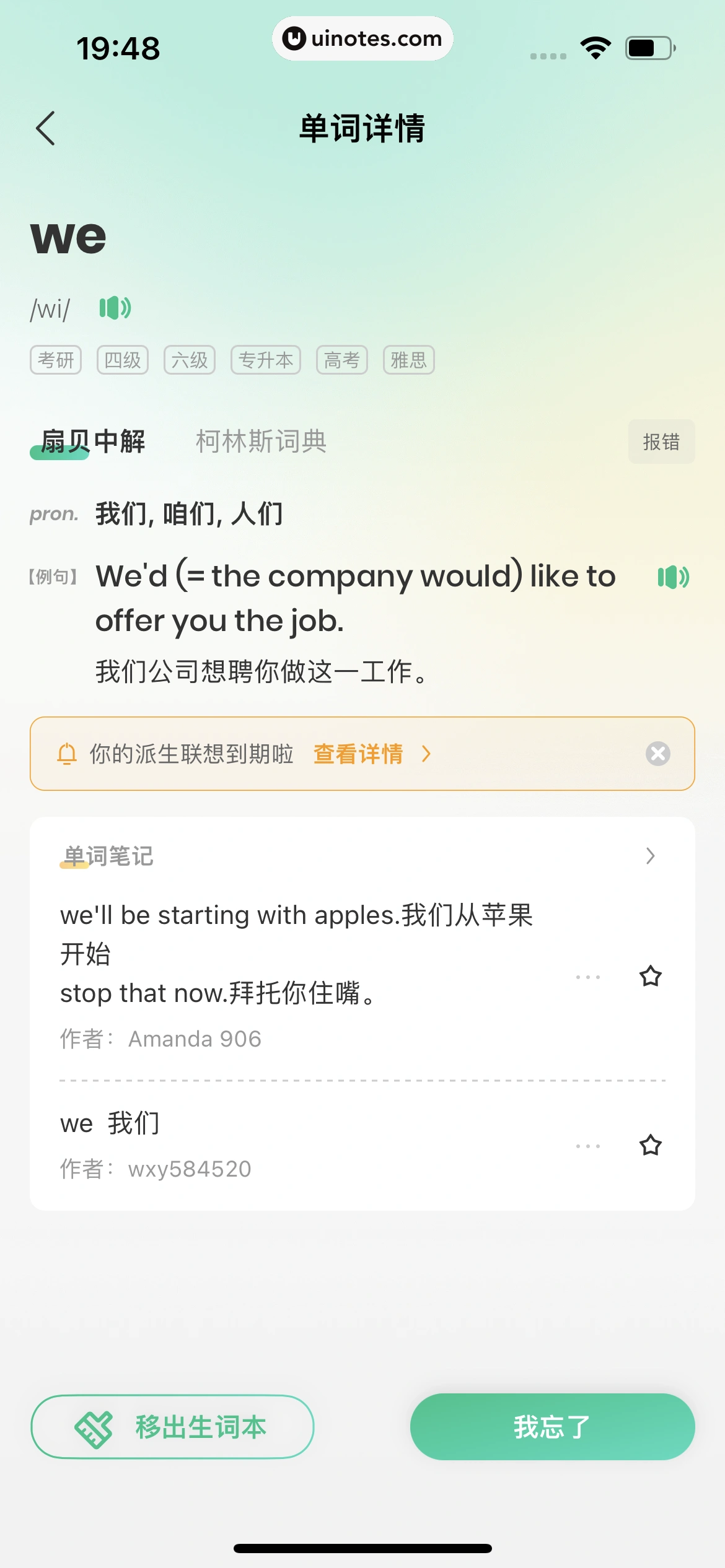Screen dimensions: 725x1568
Task: Star the 'we 我们' note by wxy584520
Action: (x=651, y=1145)
